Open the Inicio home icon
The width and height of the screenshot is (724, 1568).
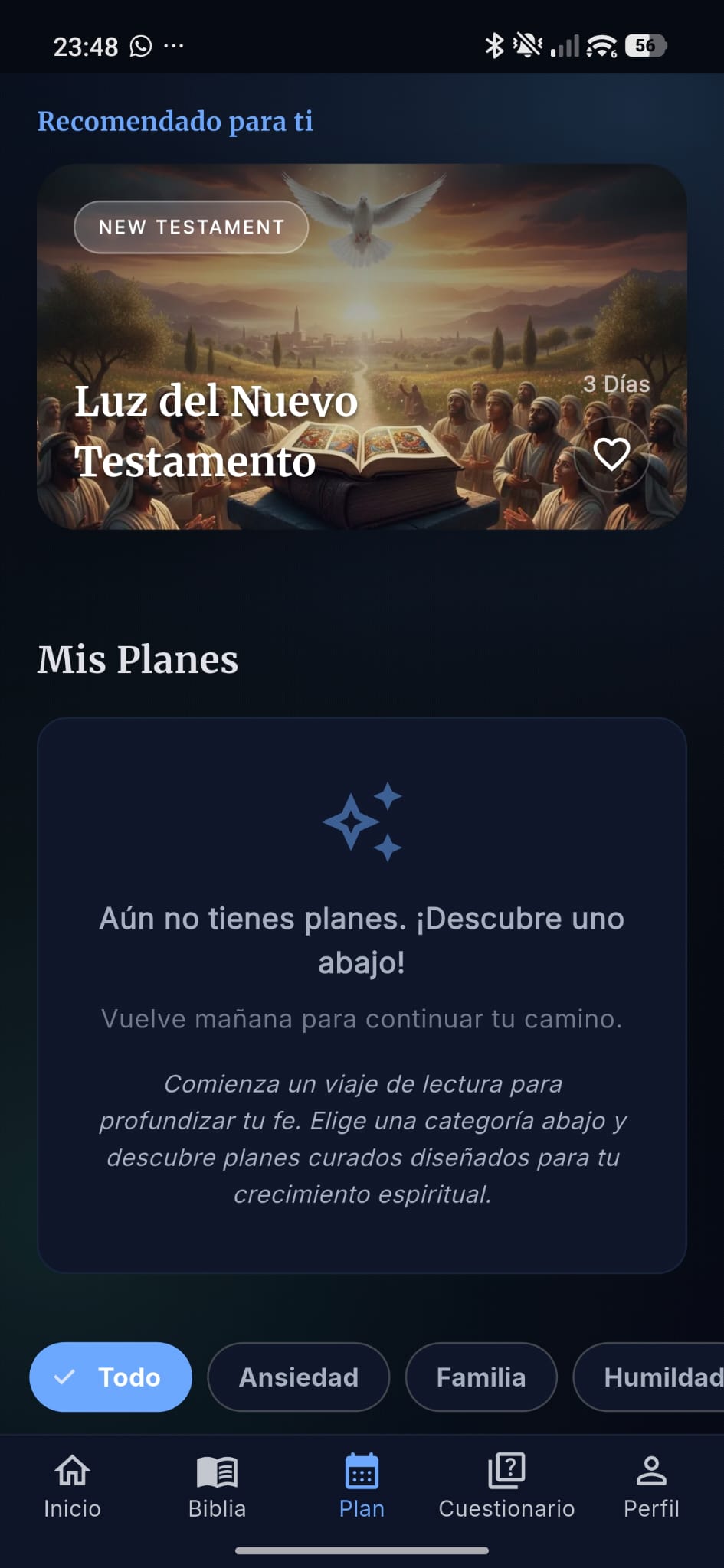[x=73, y=1470]
